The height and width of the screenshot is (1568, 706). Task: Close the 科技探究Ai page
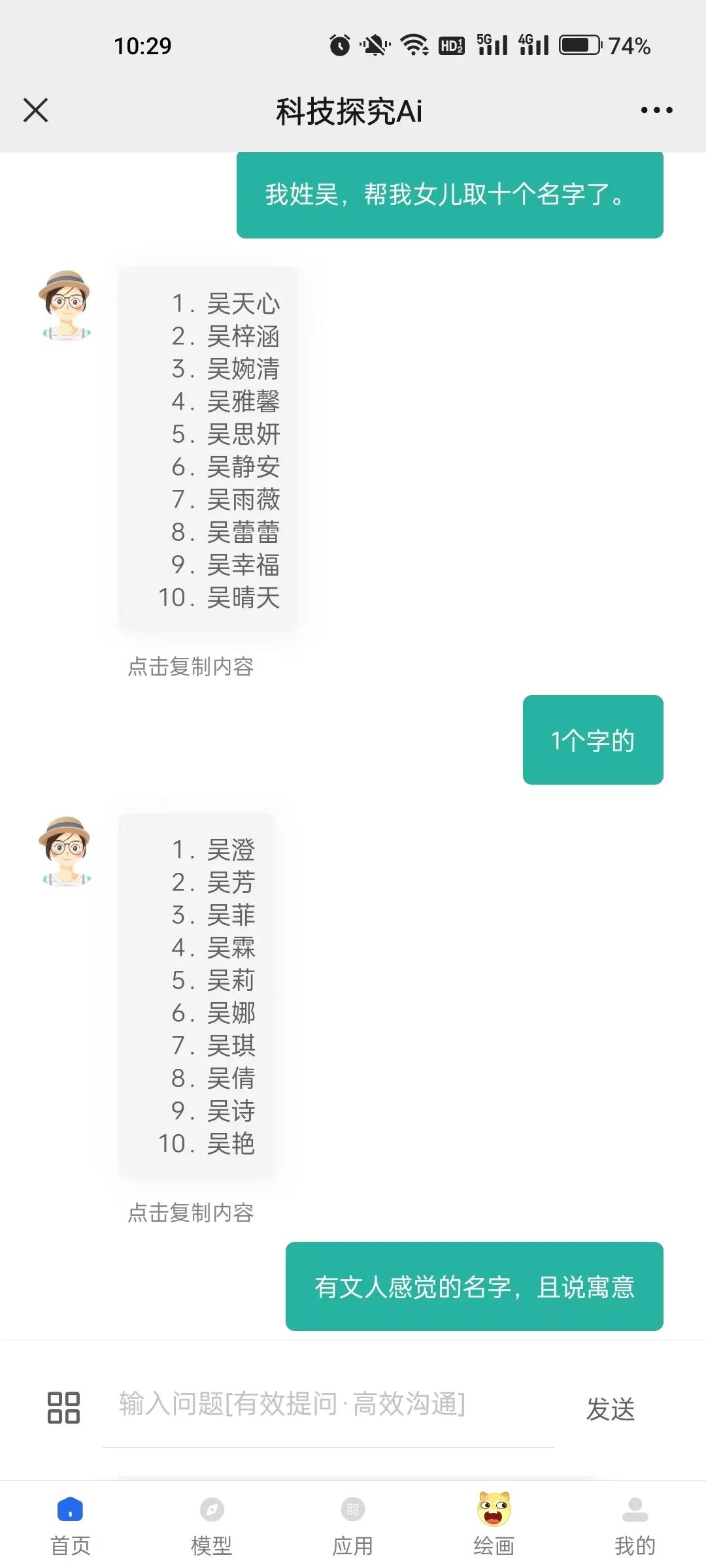(36, 110)
